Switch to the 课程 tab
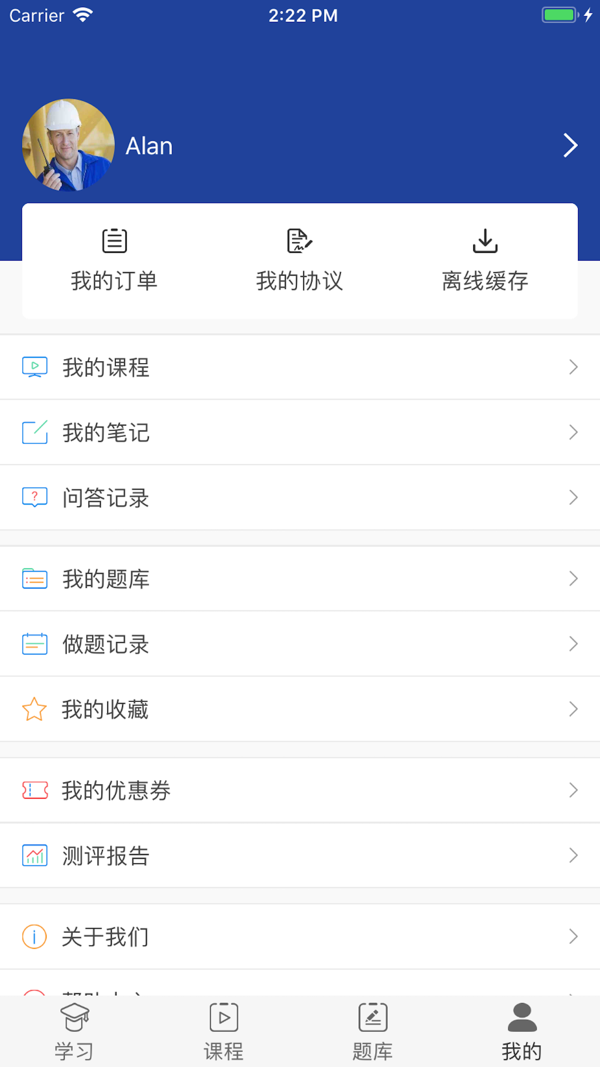This screenshot has height=1067, width=600. click(x=223, y=1031)
